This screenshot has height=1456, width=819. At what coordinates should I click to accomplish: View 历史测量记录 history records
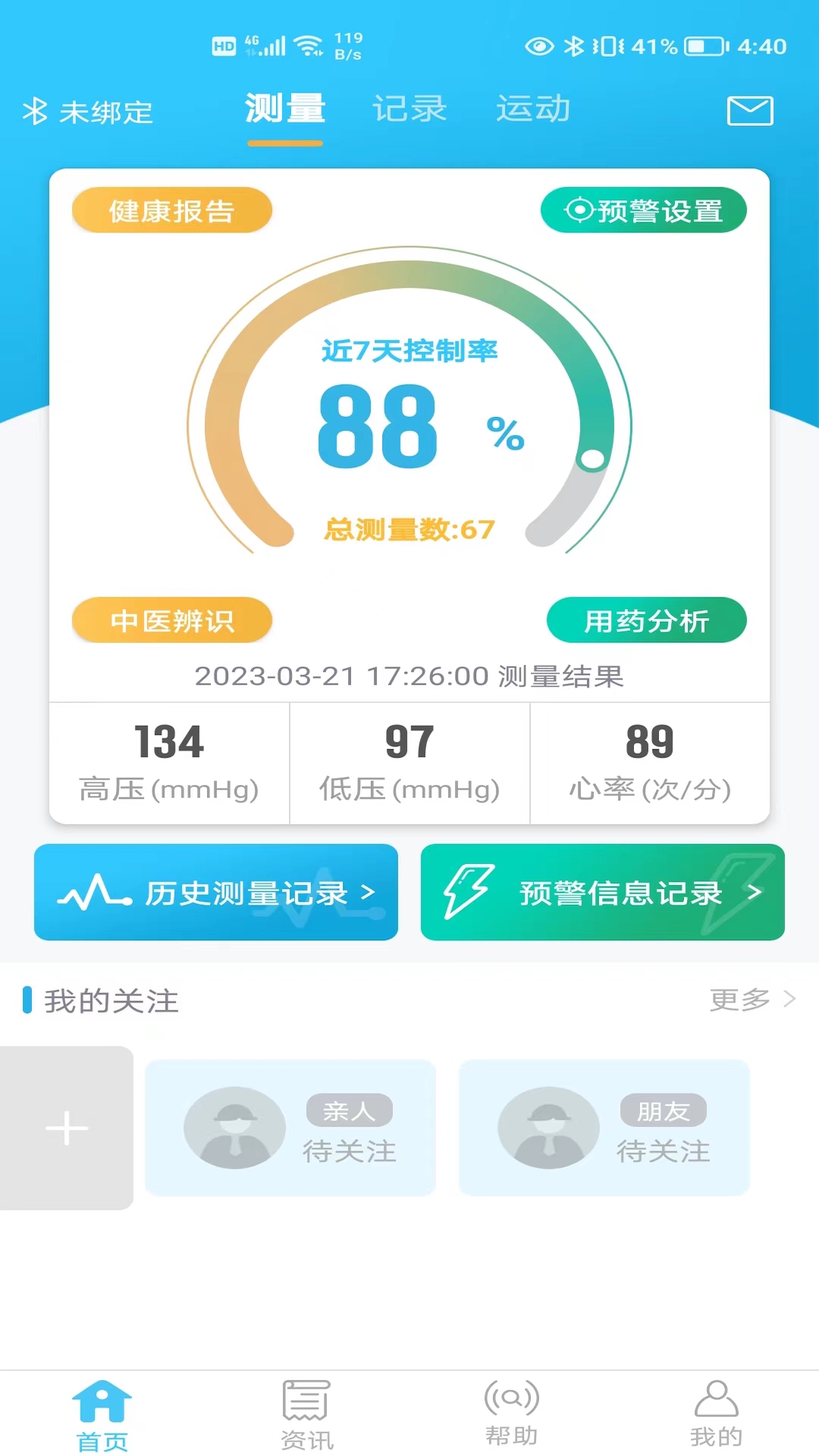216,893
